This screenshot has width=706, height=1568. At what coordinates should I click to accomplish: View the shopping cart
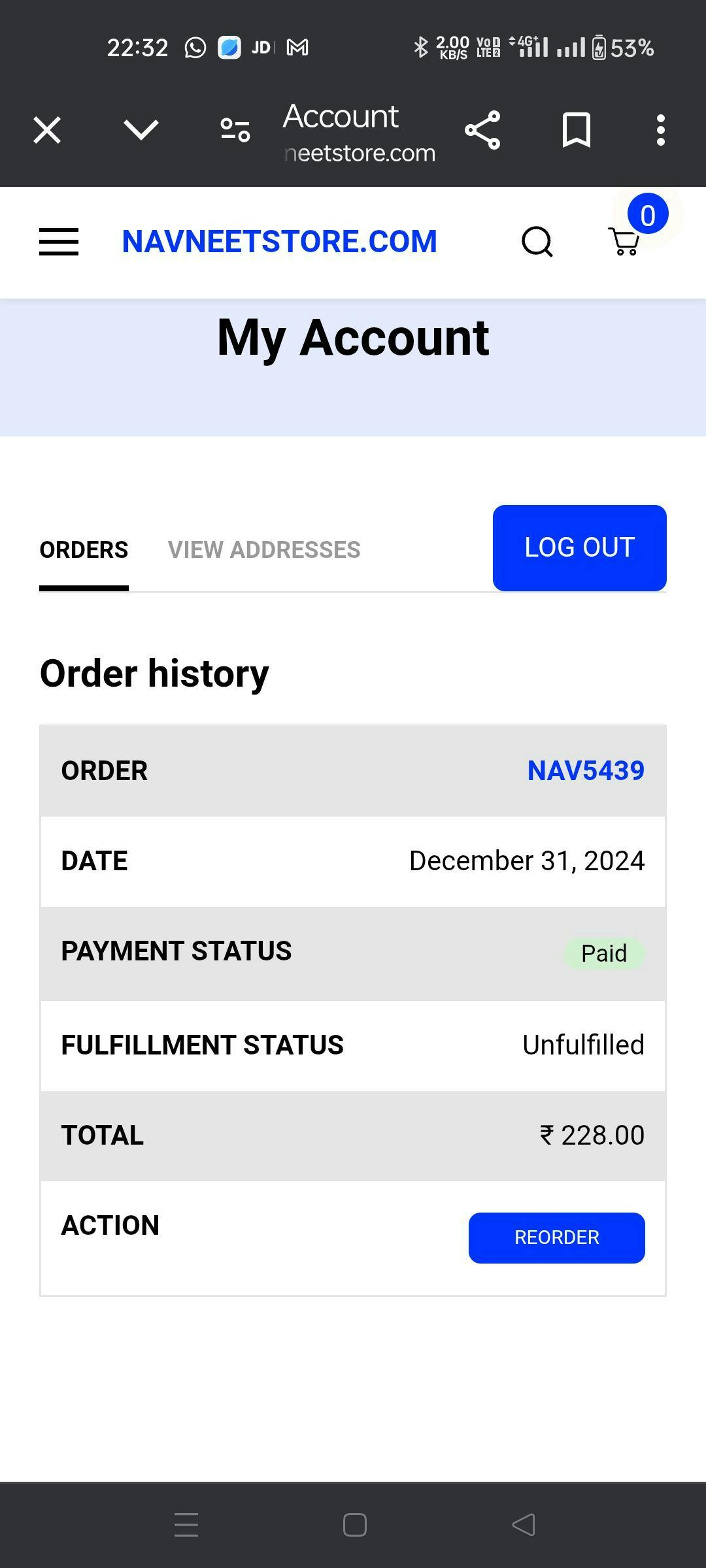pos(625,240)
